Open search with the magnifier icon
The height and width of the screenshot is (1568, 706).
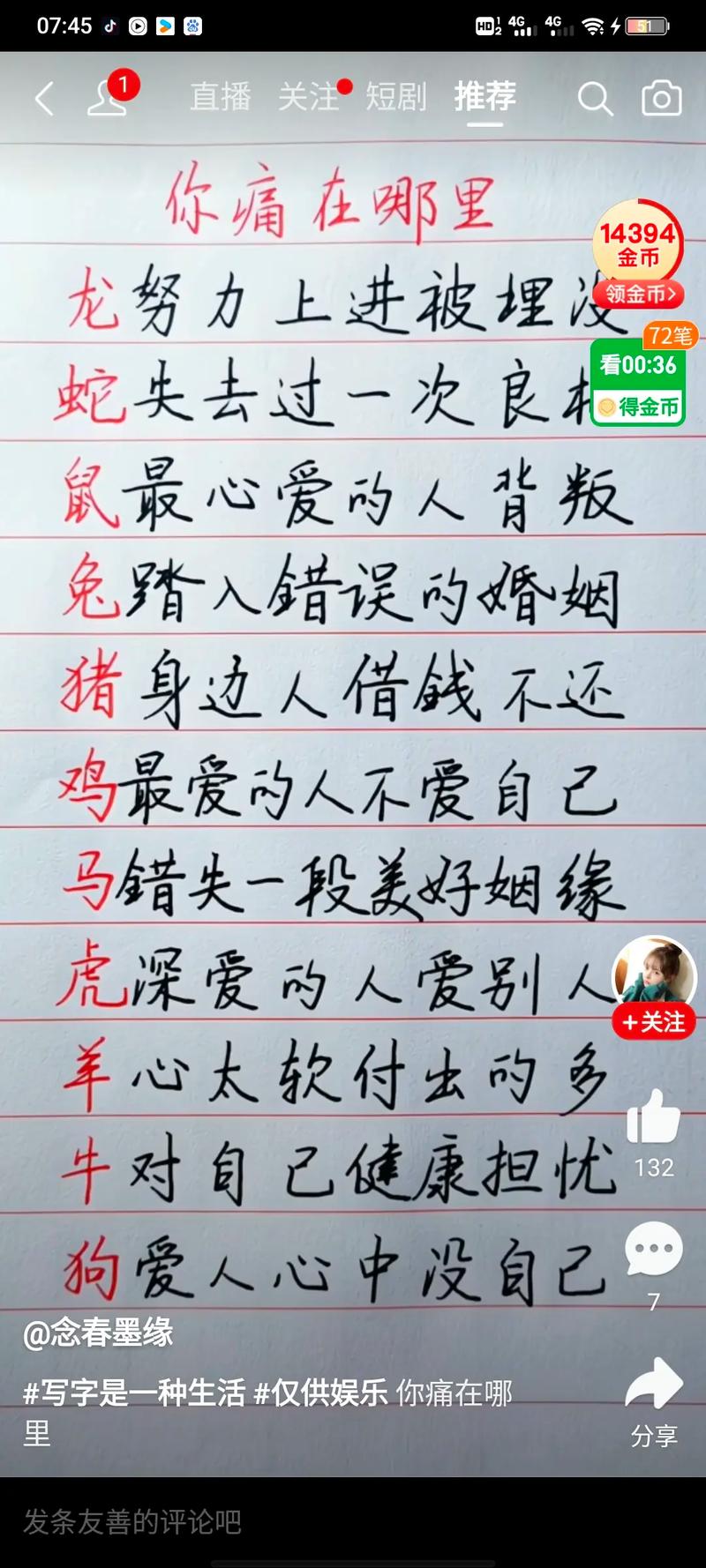pos(595,99)
